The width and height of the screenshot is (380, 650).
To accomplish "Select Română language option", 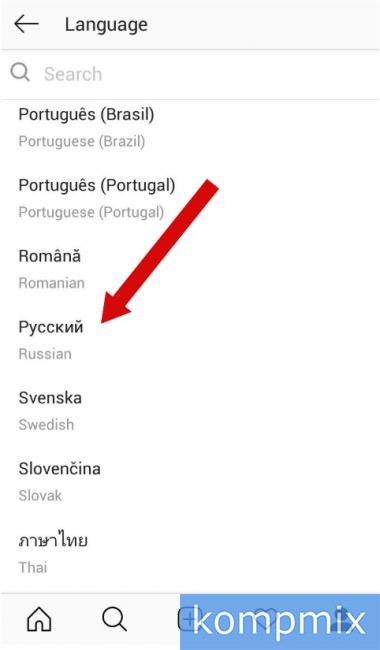I will (190, 269).
